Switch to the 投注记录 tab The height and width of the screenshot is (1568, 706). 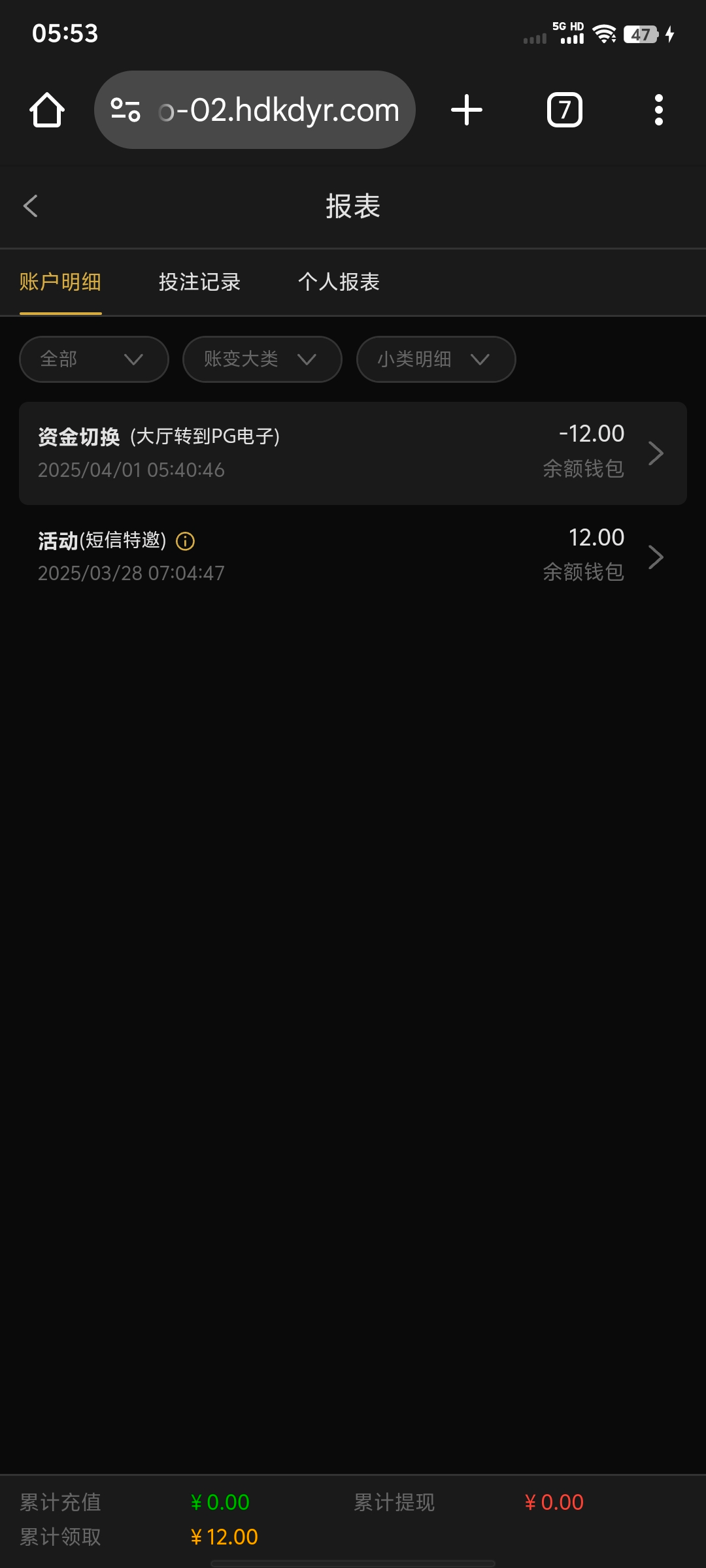(199, 282)
